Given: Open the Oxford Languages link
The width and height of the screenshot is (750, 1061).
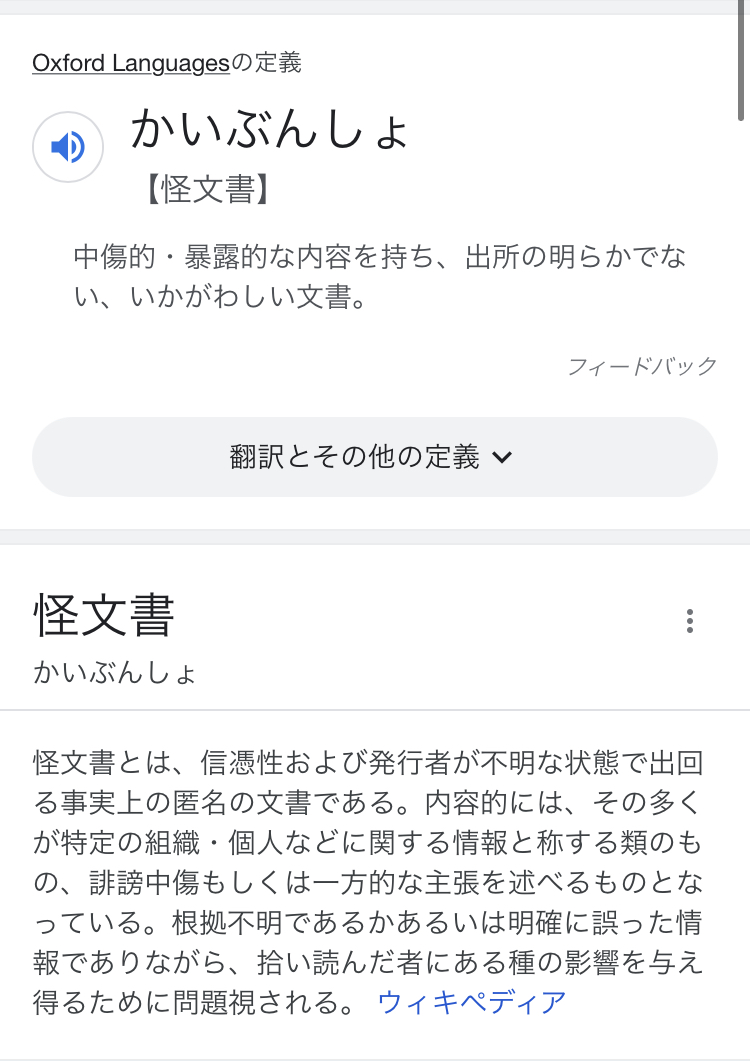Looking at the screenshot, I should click(x=130, y=64).
